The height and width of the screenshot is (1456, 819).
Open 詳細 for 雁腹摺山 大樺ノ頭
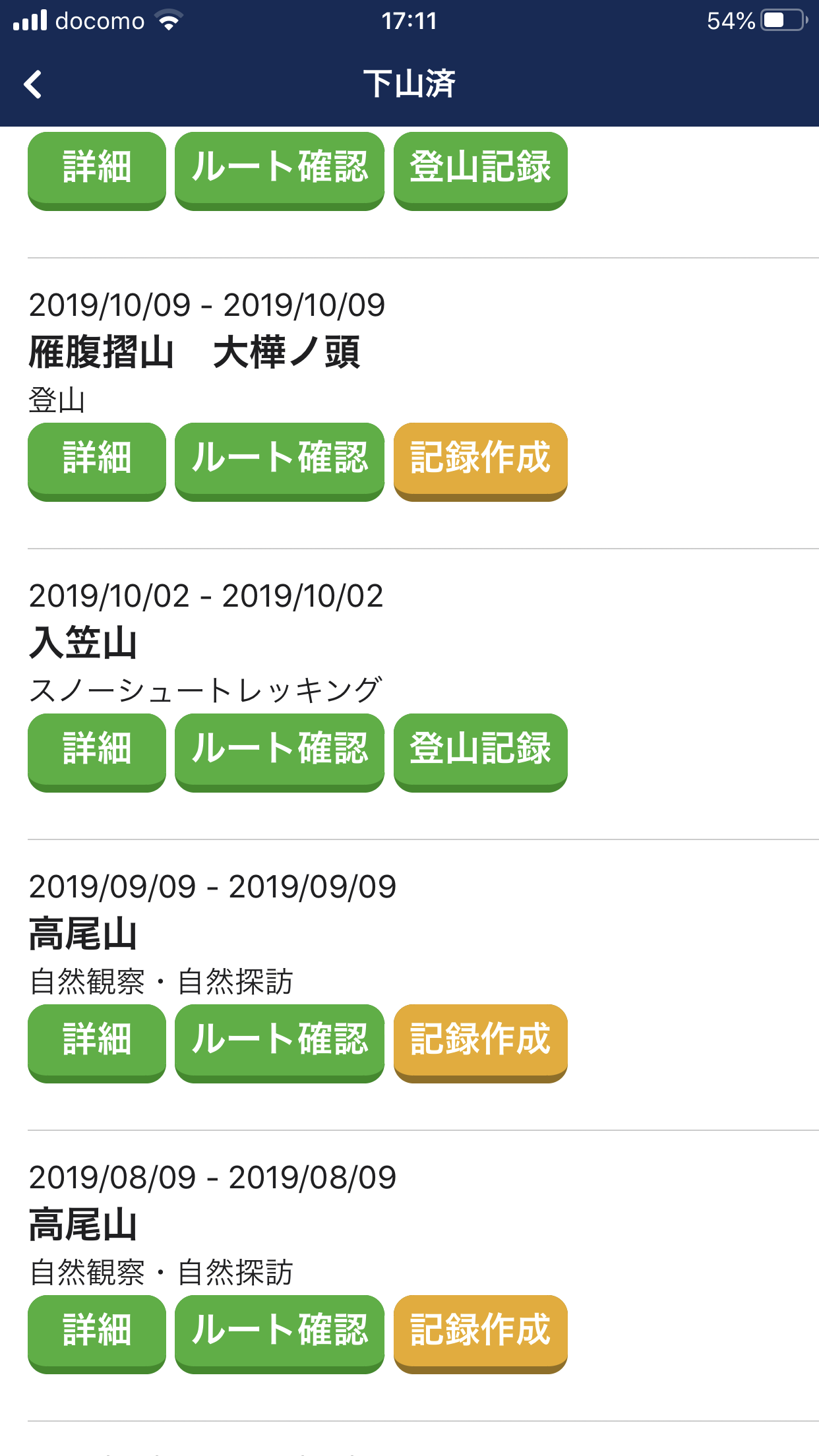tap(97, 462)
